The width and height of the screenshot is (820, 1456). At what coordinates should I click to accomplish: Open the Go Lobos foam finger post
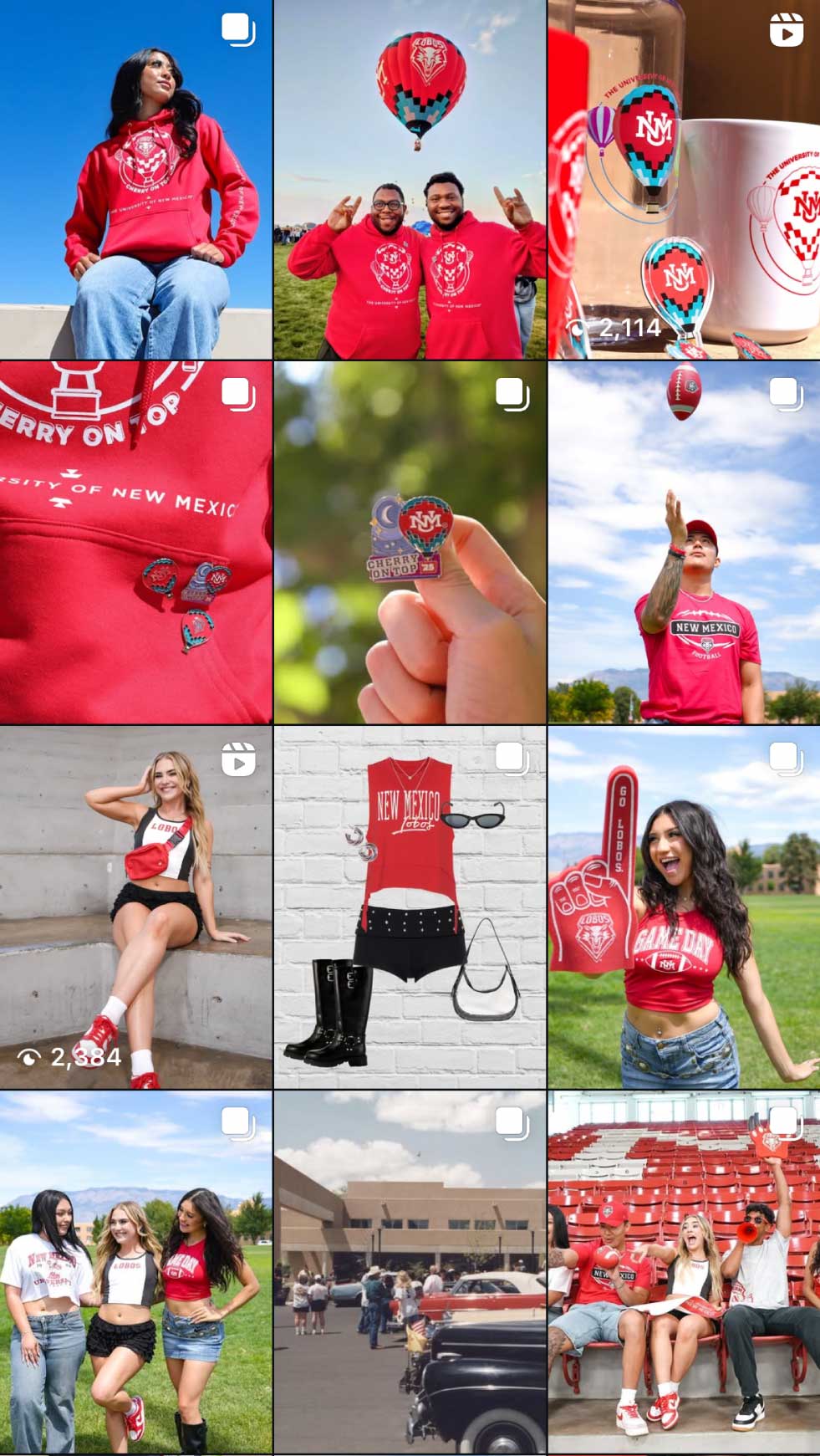point(684,907)
